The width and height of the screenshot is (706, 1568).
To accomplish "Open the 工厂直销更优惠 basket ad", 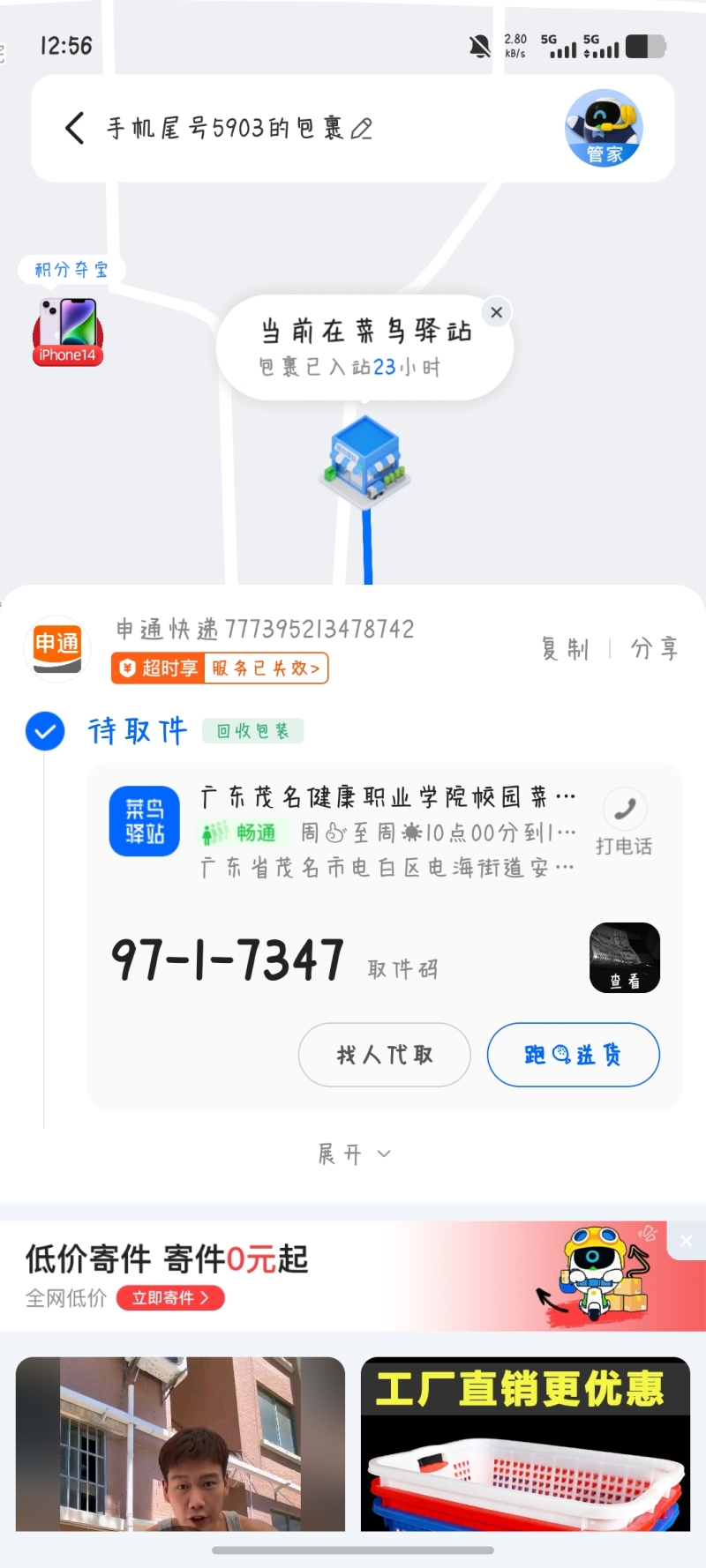I will pyautogui.click(x=525, y=1445).
